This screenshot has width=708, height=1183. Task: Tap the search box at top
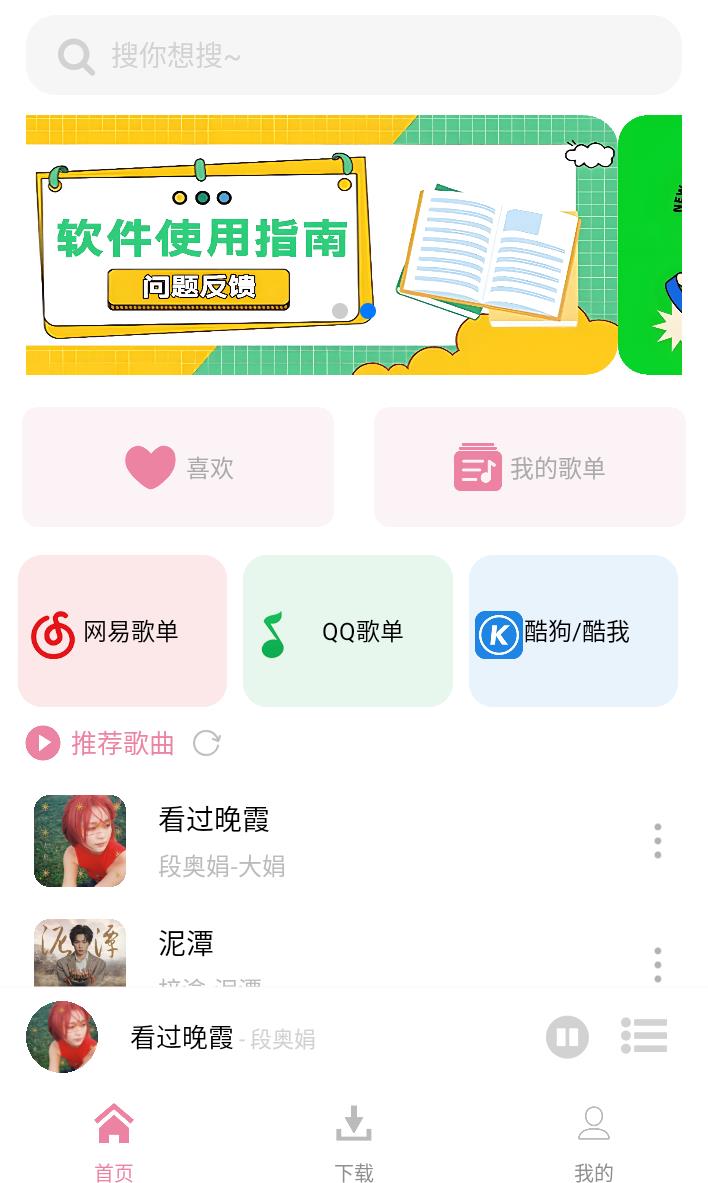point(353,55)
